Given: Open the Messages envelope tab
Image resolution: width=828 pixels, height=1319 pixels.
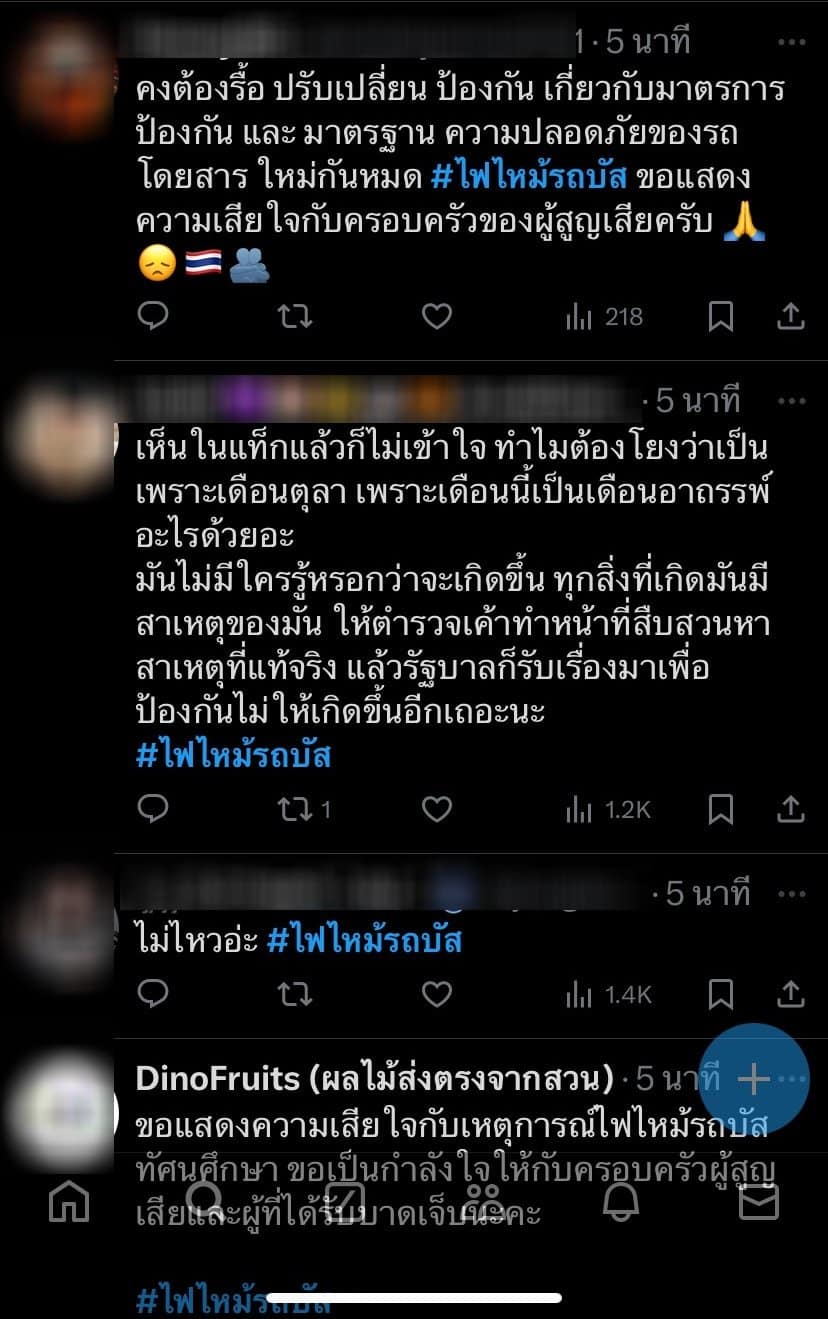Looking at the screenshot, I should [x=758, y=1202].
